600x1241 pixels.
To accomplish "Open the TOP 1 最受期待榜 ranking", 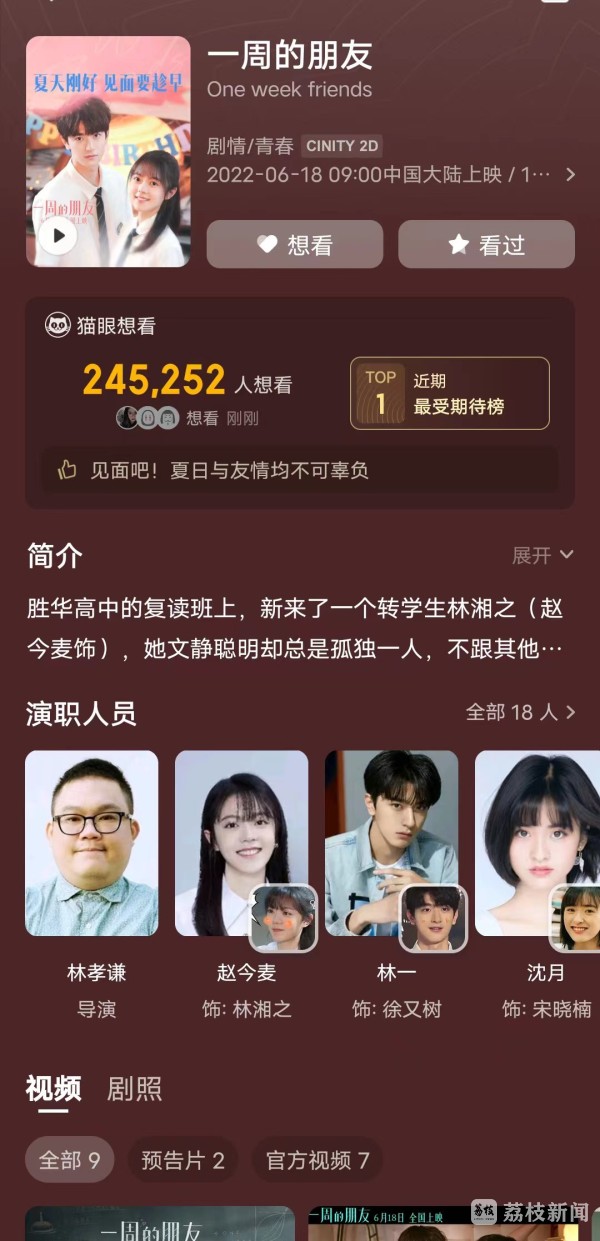I will [x=449, y=393].
